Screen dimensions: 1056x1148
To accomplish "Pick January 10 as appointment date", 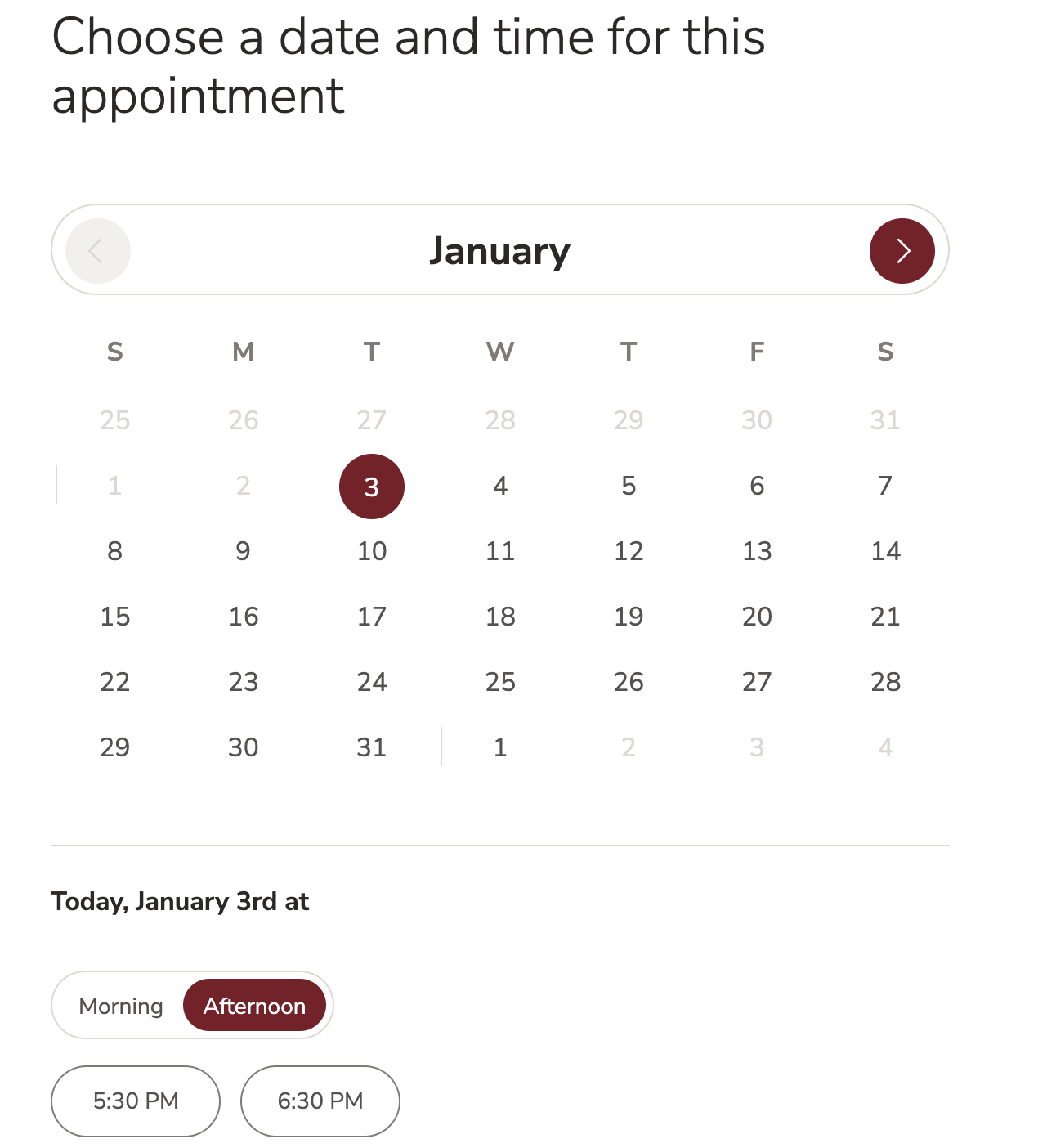I will pyautogui.click(x=372, y=551).
